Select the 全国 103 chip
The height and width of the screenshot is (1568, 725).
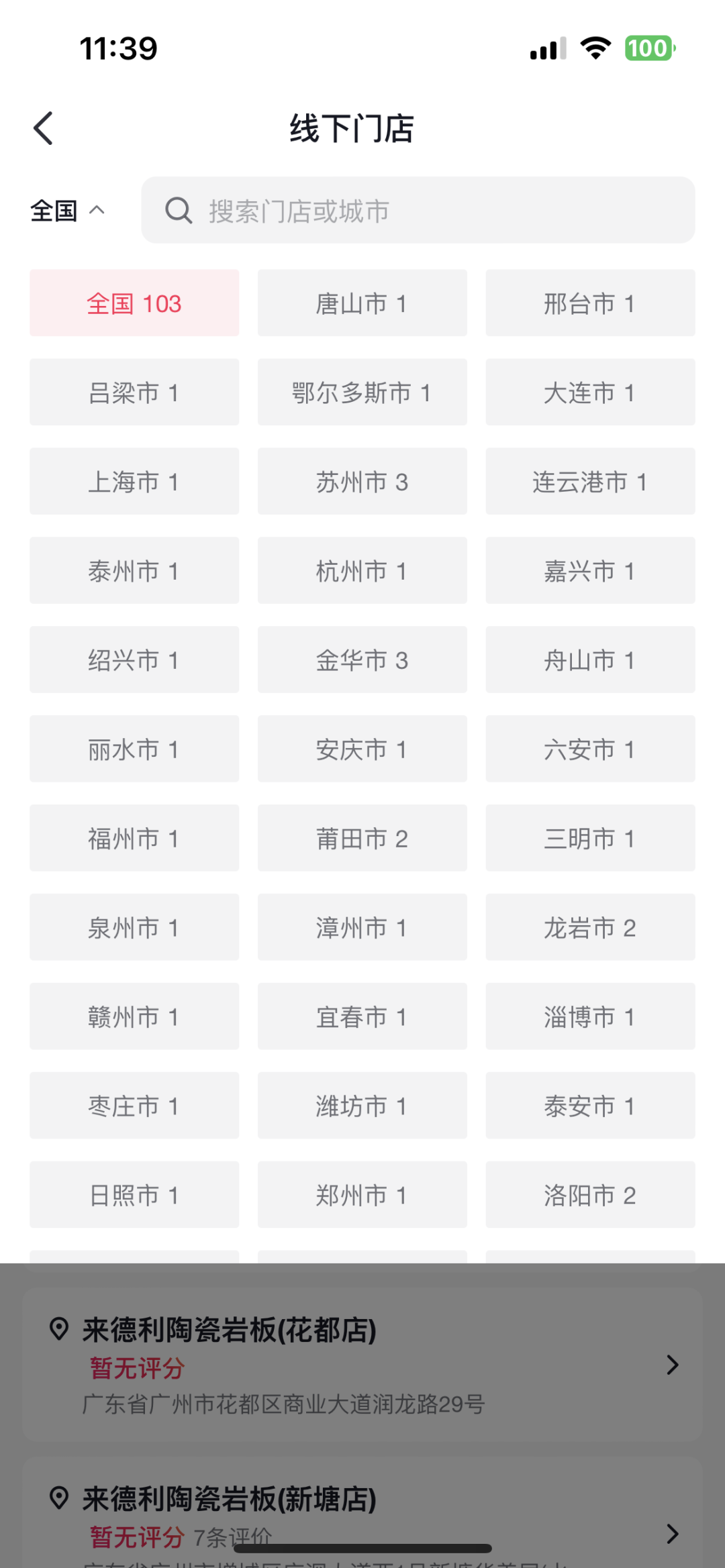134,303
